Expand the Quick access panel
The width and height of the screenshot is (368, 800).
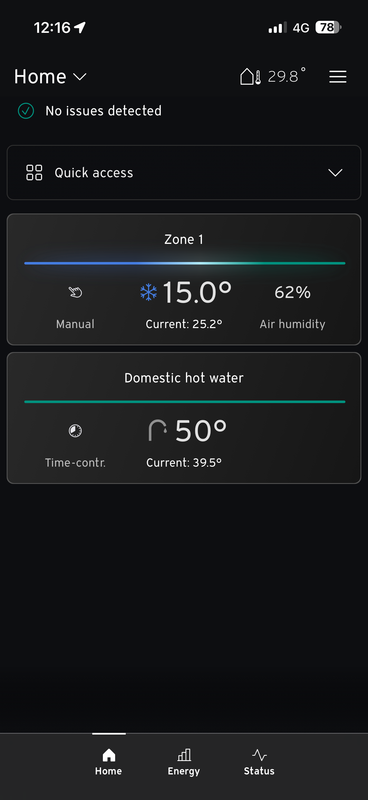(184, 172)
